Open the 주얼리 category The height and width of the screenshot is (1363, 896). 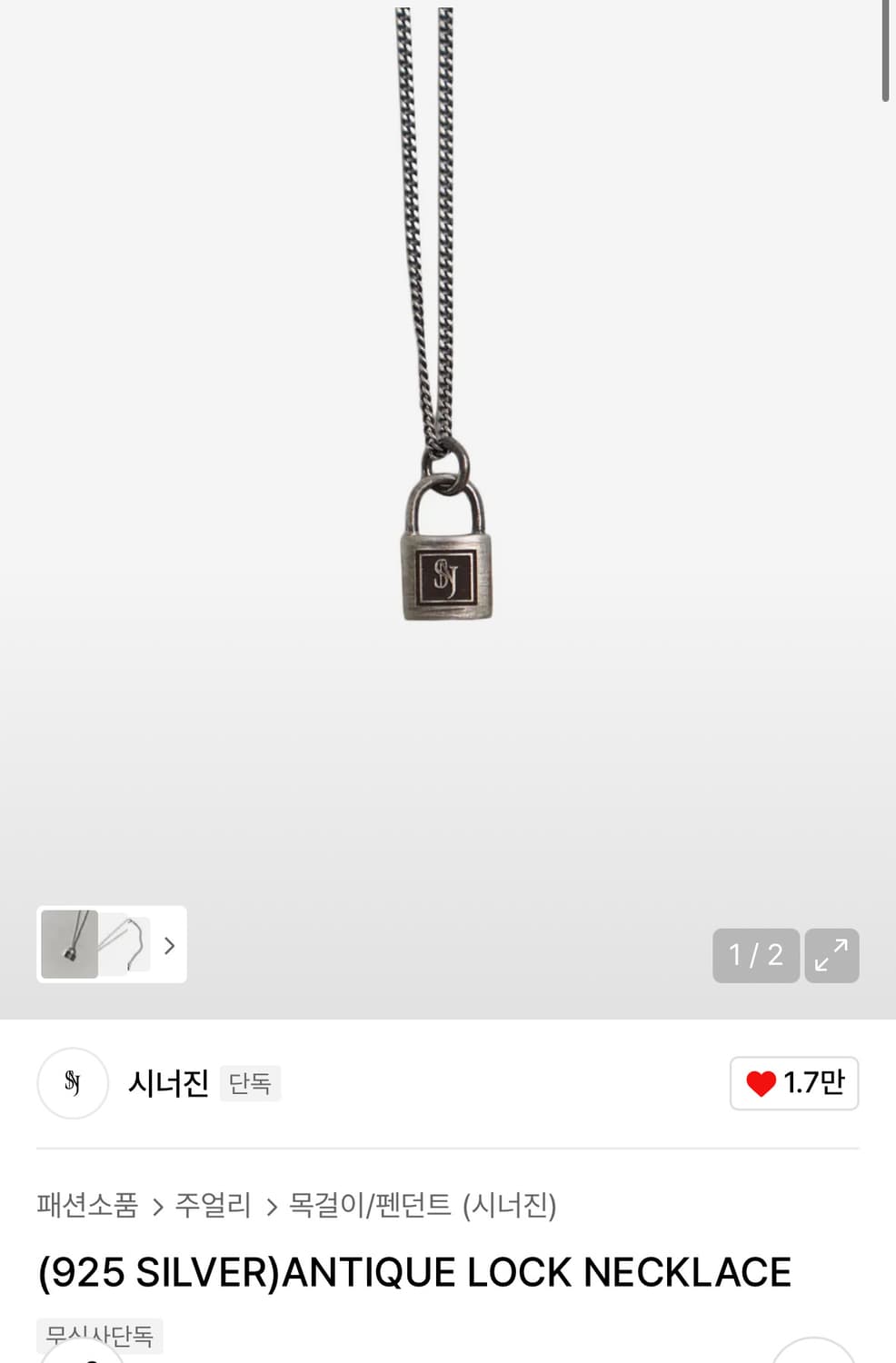pyautogui.click(x=214, y=1206)
